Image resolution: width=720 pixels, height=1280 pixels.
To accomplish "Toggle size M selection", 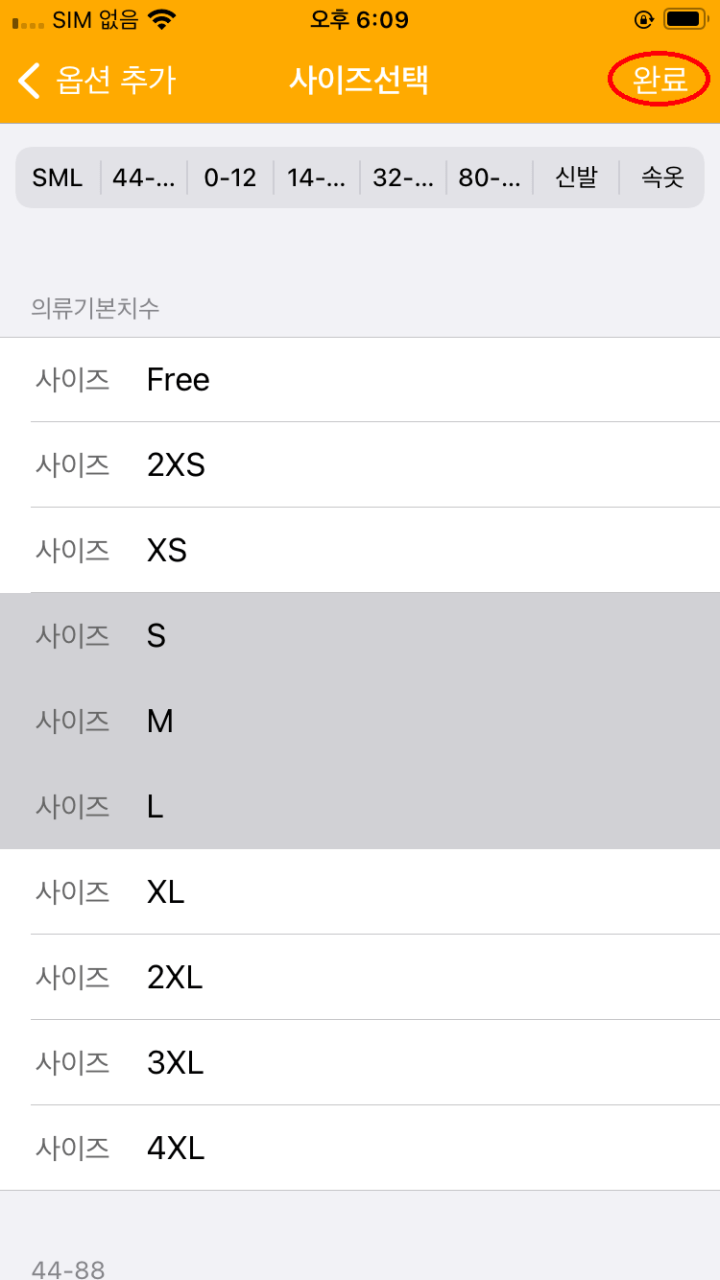I will (360, 721).
